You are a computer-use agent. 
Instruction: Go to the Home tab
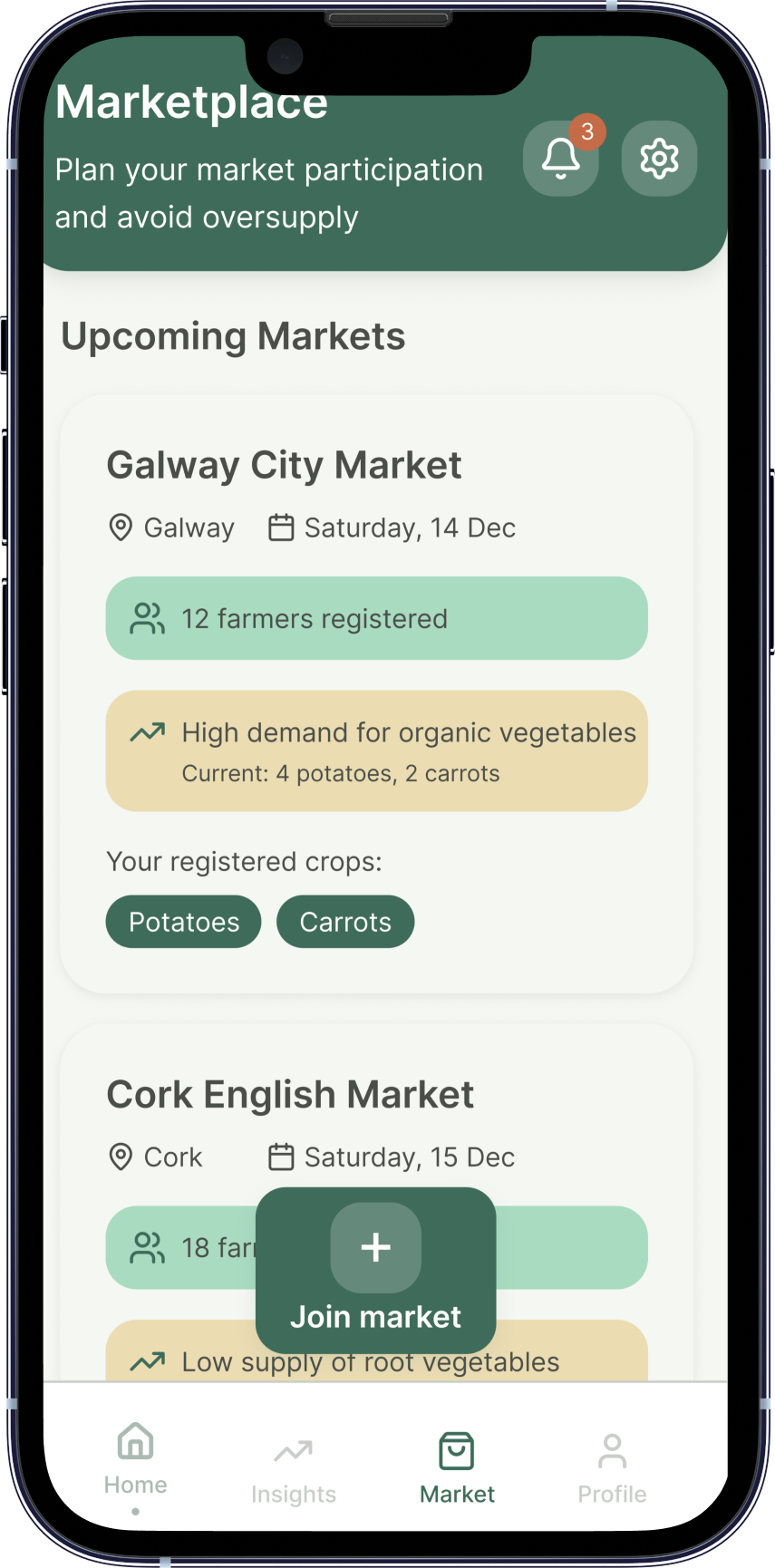coord(135,1459)
